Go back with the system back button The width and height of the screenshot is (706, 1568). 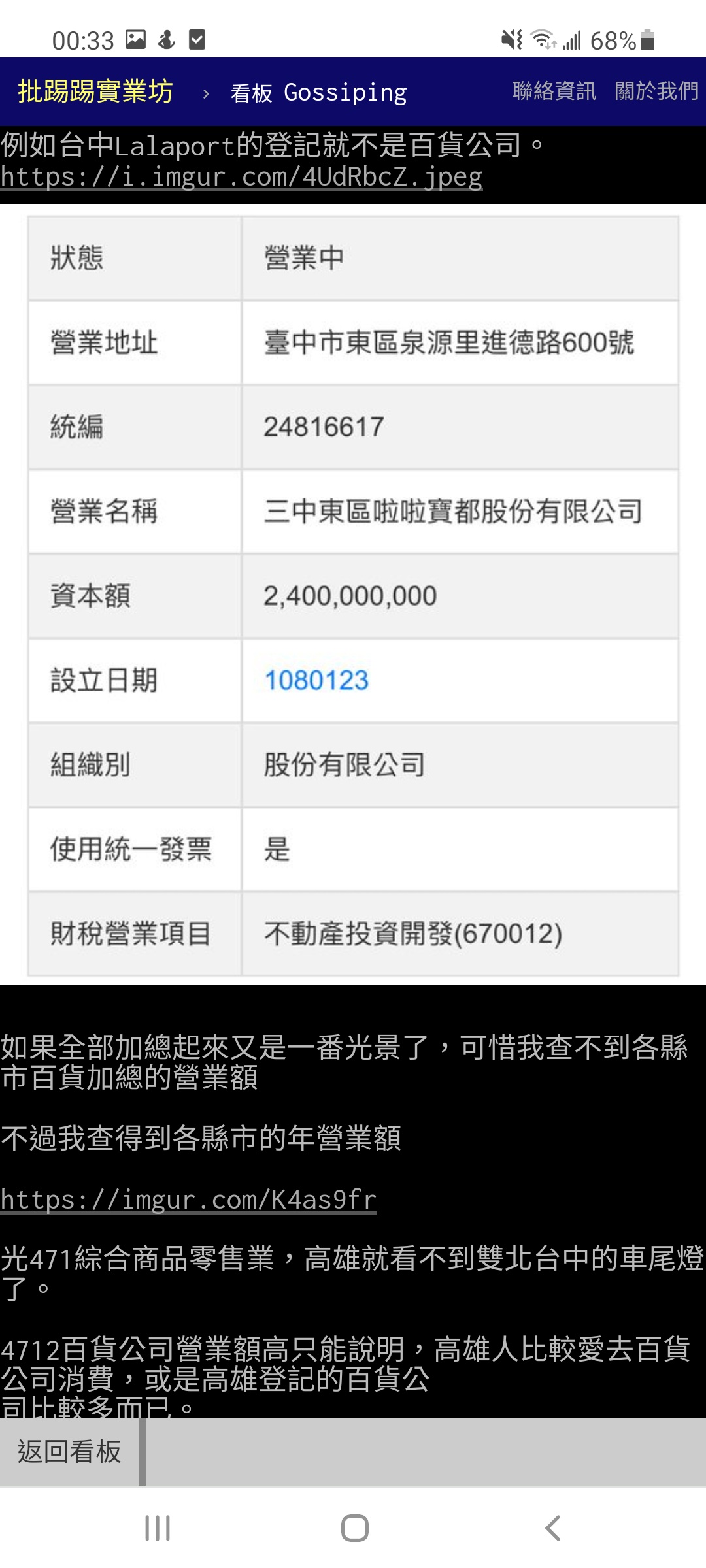(552, 1528)
